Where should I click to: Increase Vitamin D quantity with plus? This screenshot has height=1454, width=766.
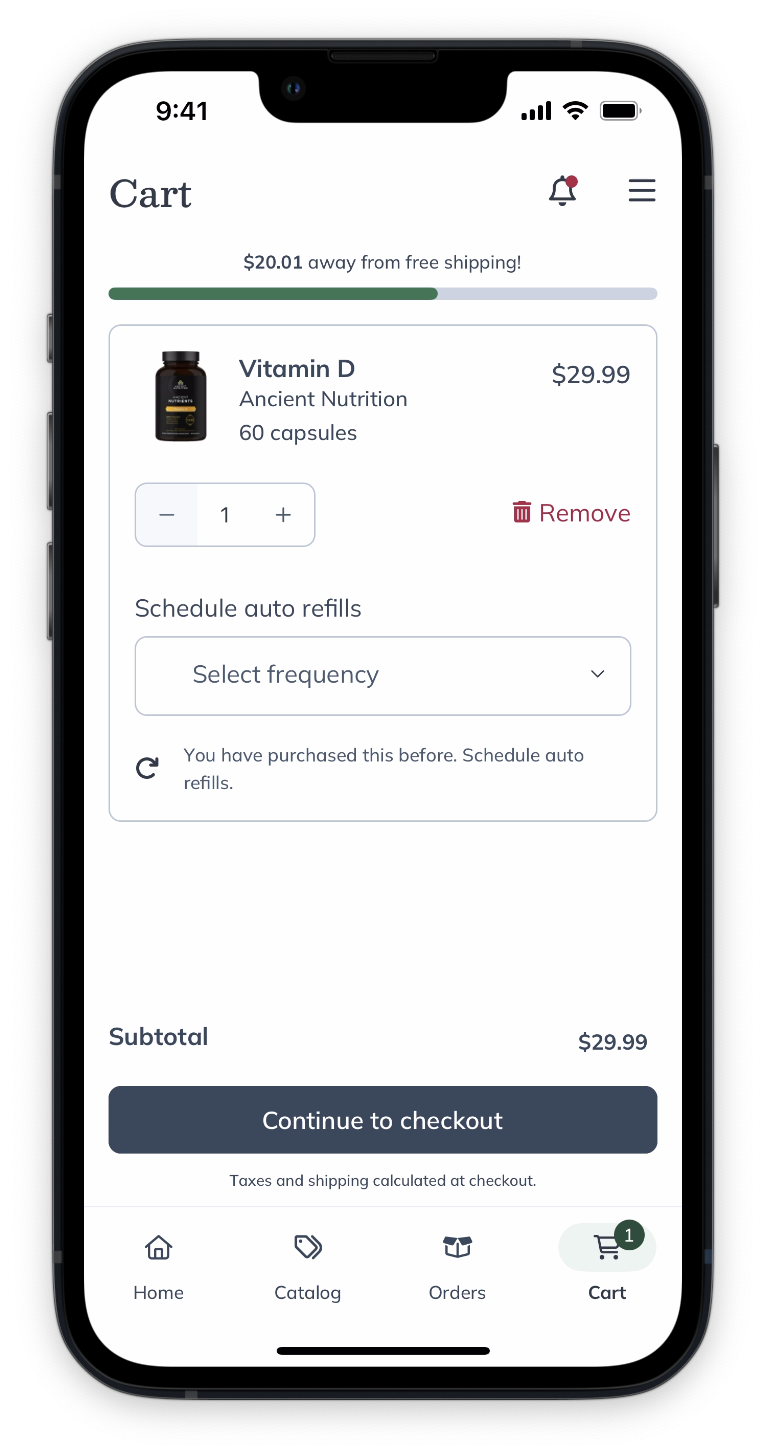[283, 515]
